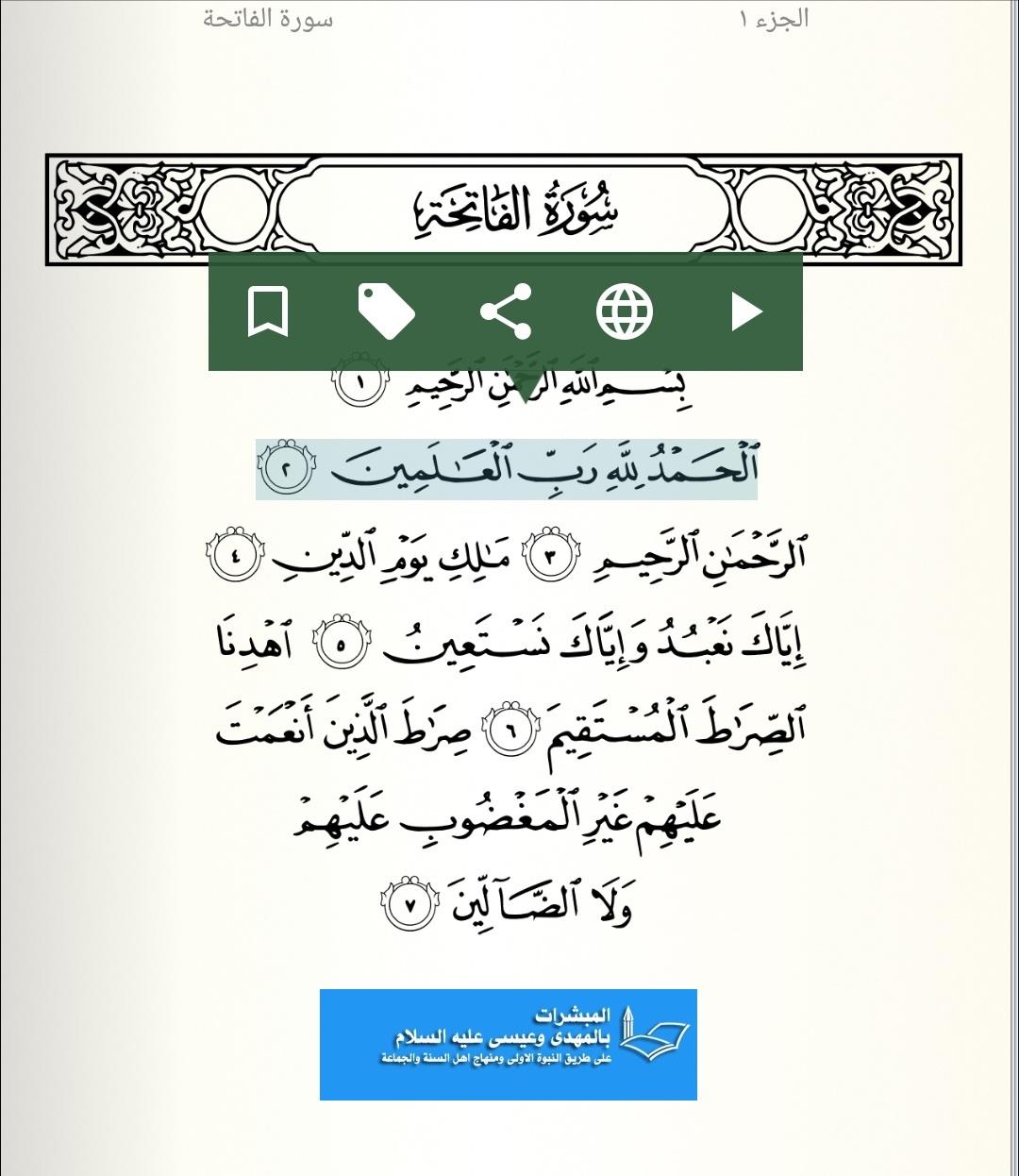Open the blue Al-Mubashirat banner
Image resolution: width=1019 pixels, height=1176 pixels.
[x=509, y=1044]
